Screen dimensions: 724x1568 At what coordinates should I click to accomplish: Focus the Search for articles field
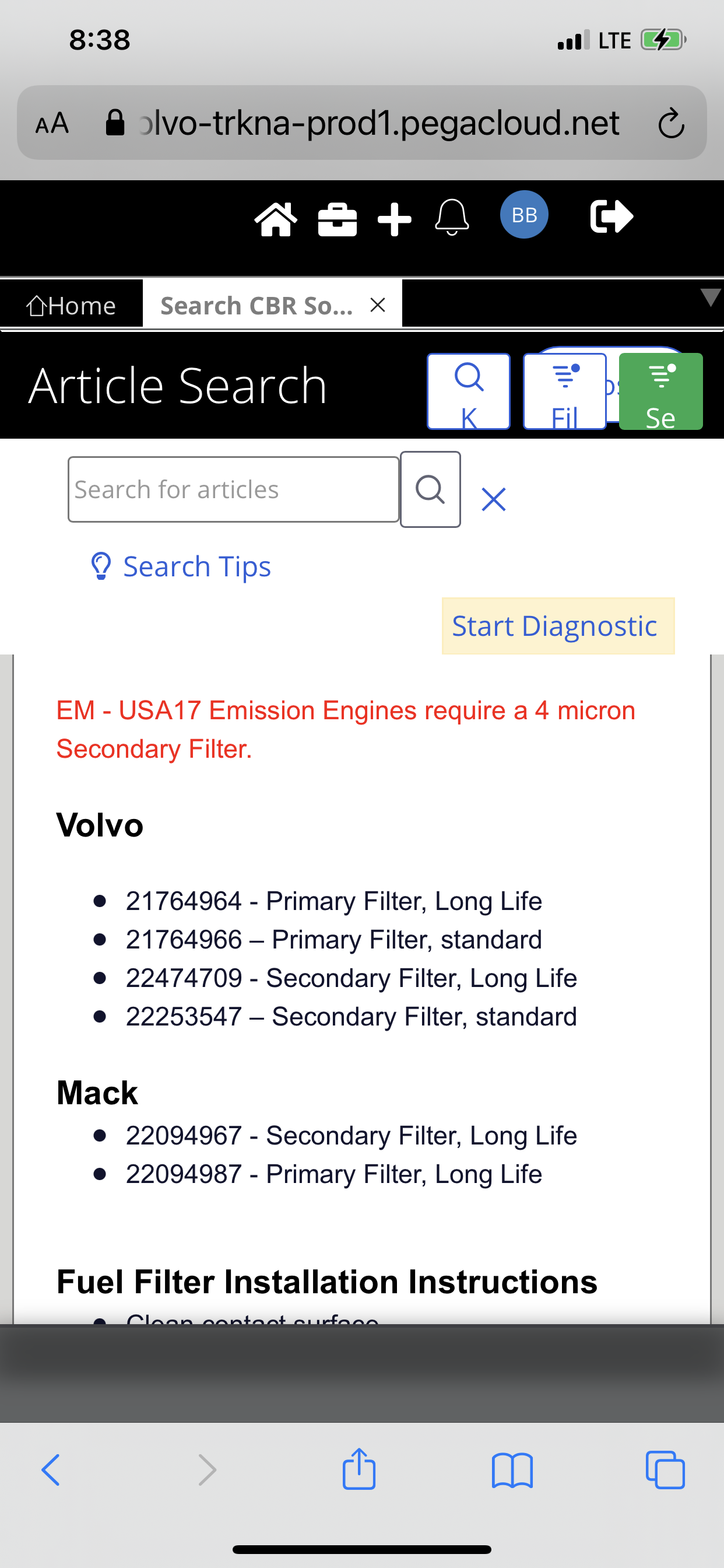pos(234,489)
